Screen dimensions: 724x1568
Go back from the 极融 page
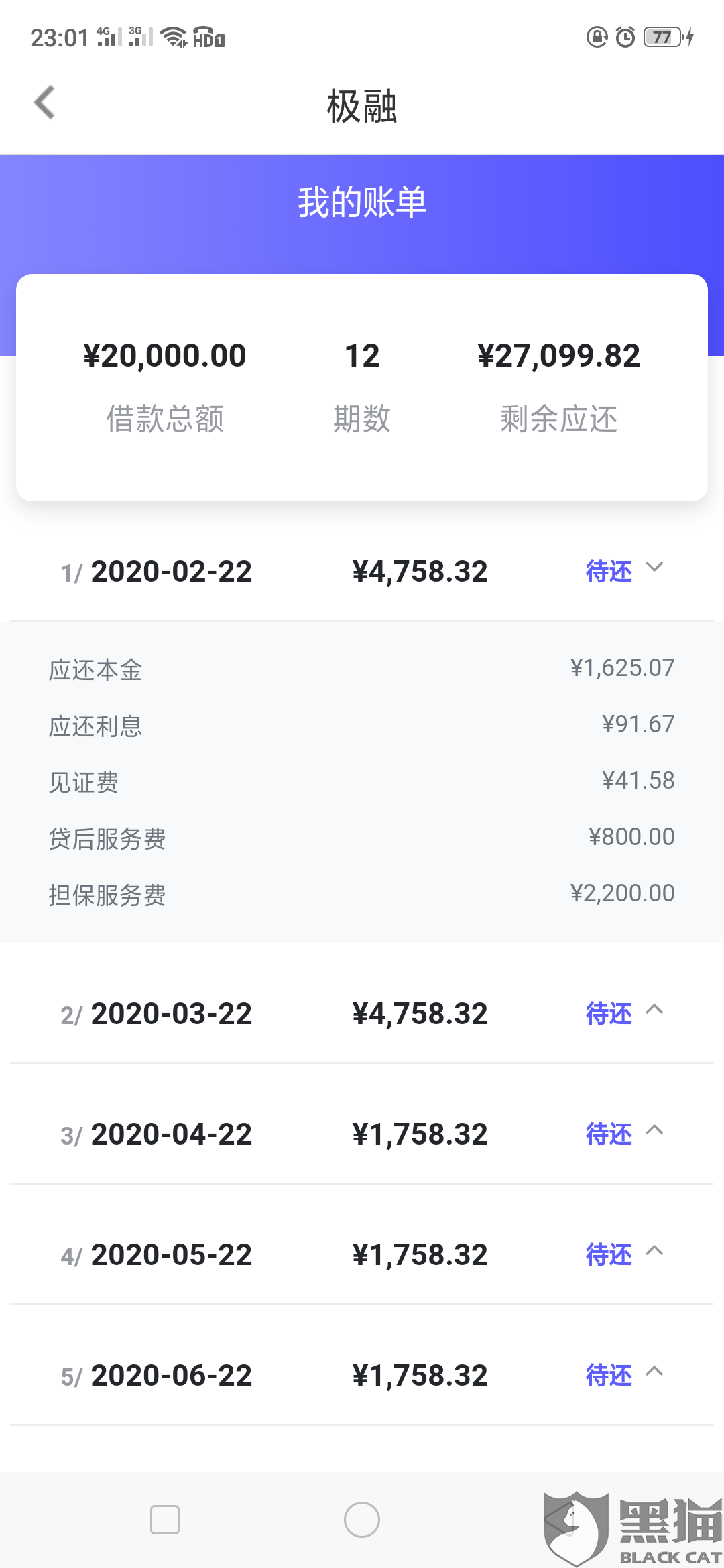point(44,103)
